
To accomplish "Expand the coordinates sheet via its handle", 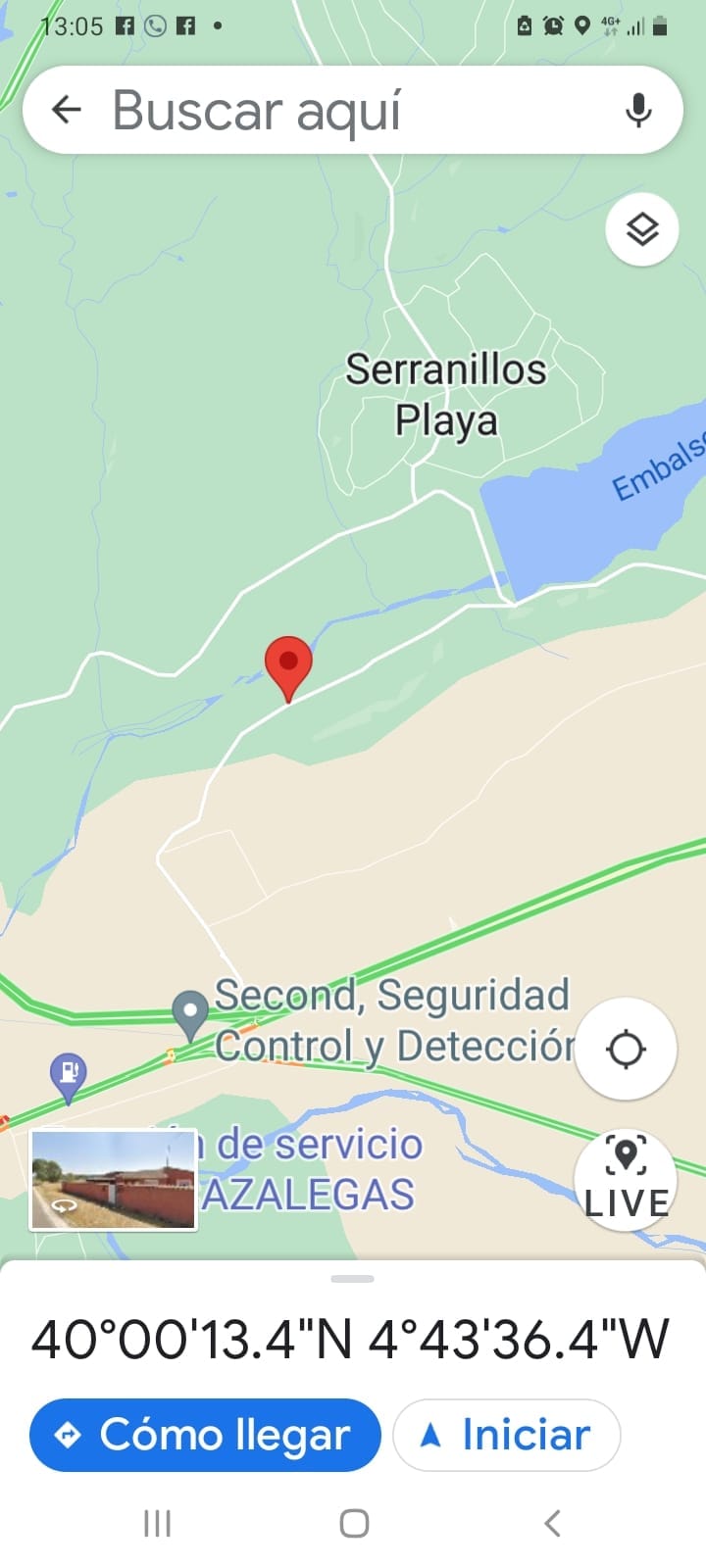I will pos(353,1279).
